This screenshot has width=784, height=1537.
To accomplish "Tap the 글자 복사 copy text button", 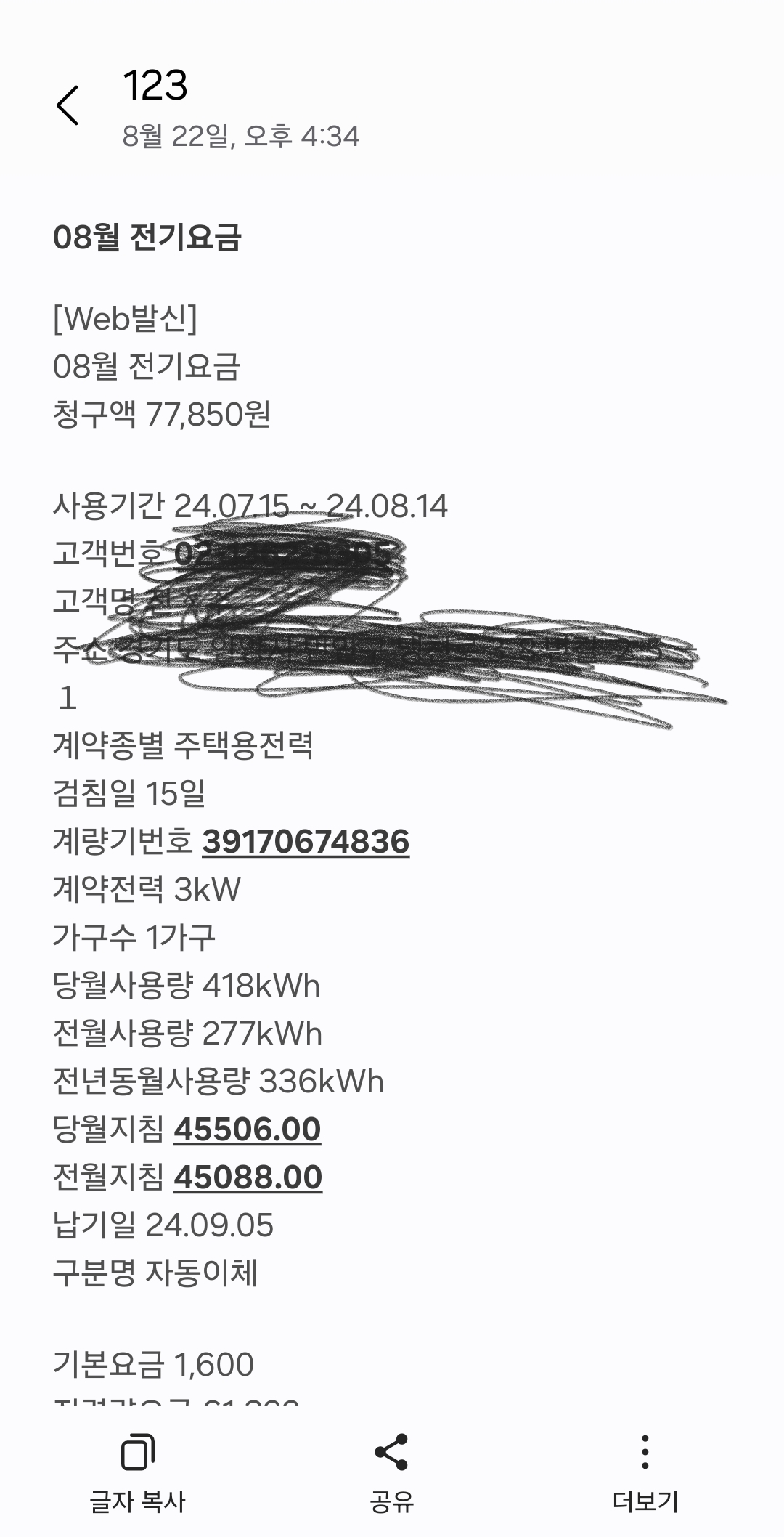I will [x=137, y=1472].
